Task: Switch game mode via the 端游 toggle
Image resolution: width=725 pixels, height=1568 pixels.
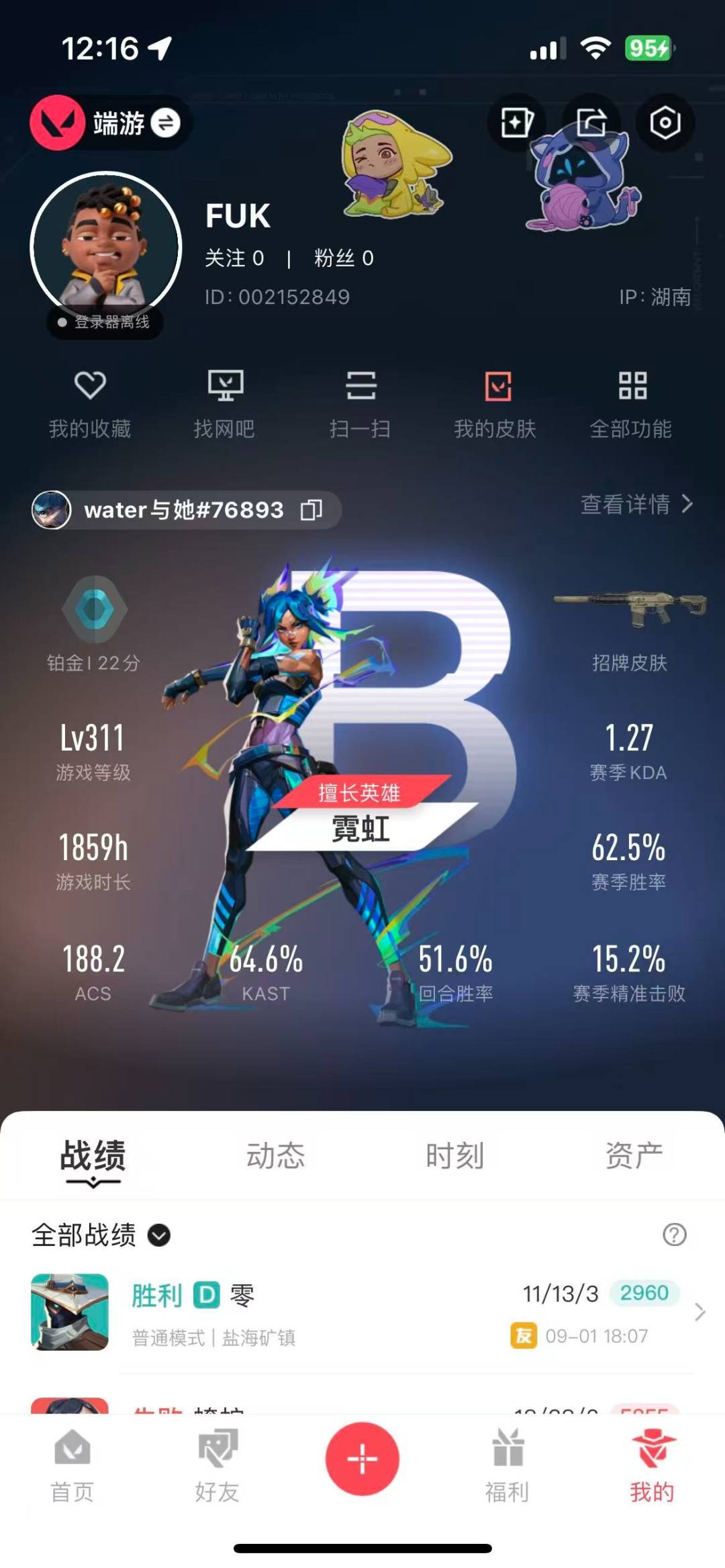Action: (x=165, y=123)
